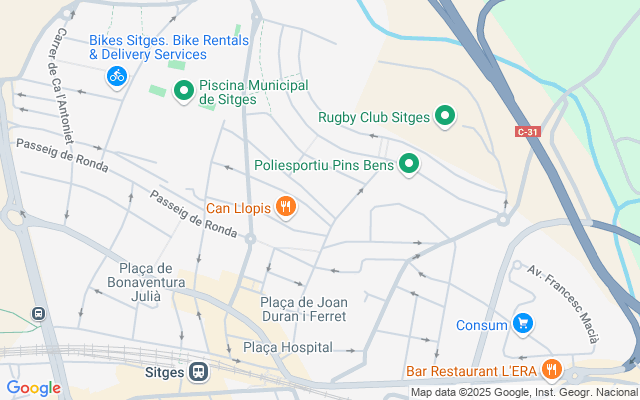Open the Piscina Municipal de Sitges marker

click(x=184, y=91)
